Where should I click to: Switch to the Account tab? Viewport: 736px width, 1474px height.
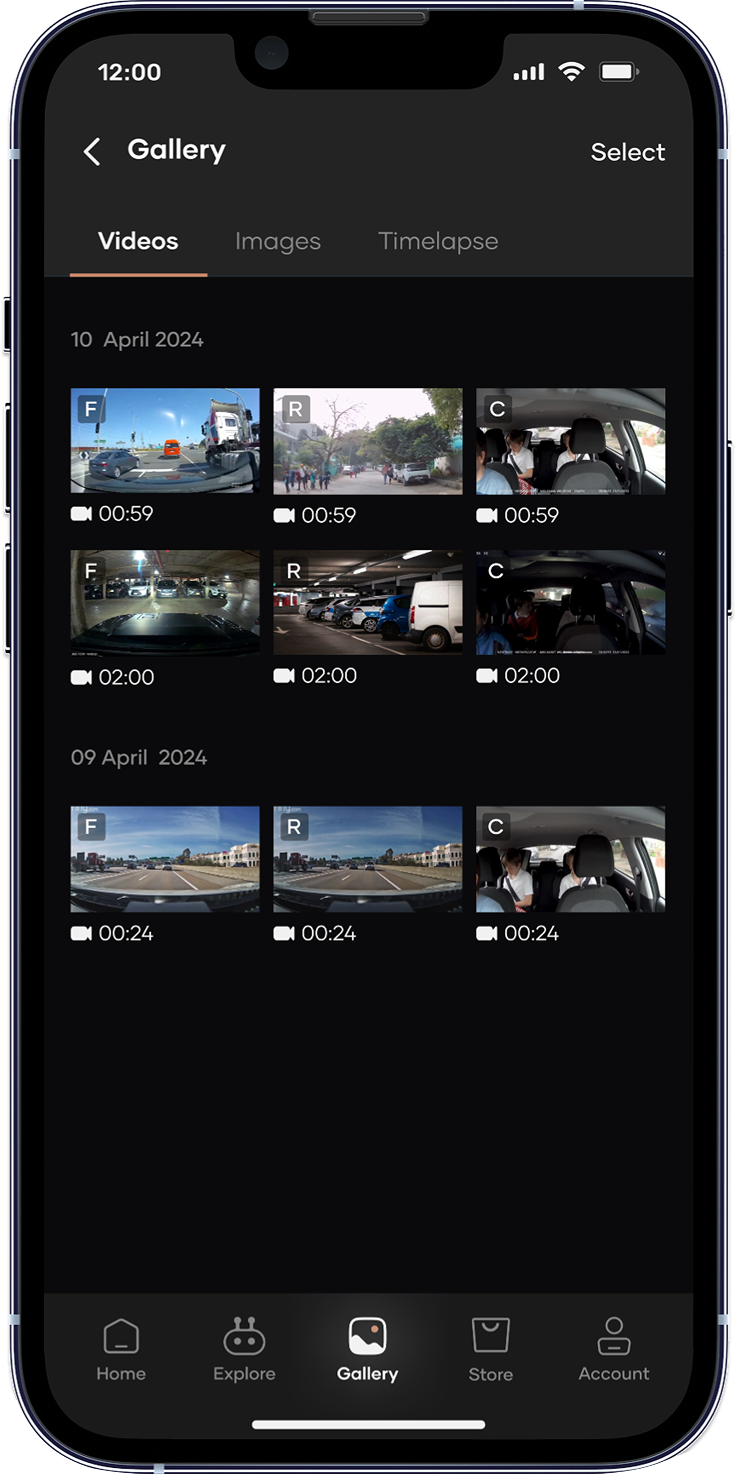click(x=613, y=1349)
